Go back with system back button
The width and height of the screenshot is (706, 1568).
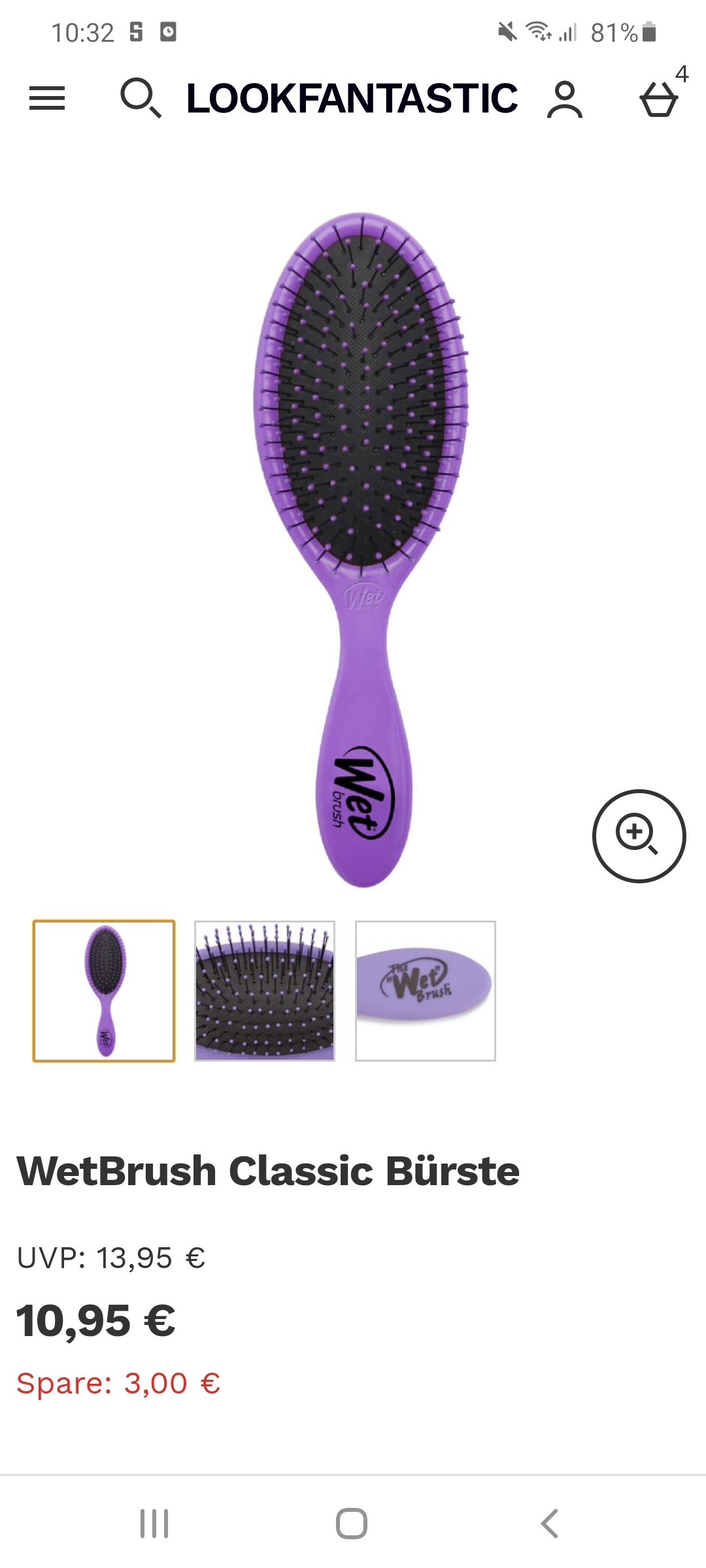(x=549, y=1524)
